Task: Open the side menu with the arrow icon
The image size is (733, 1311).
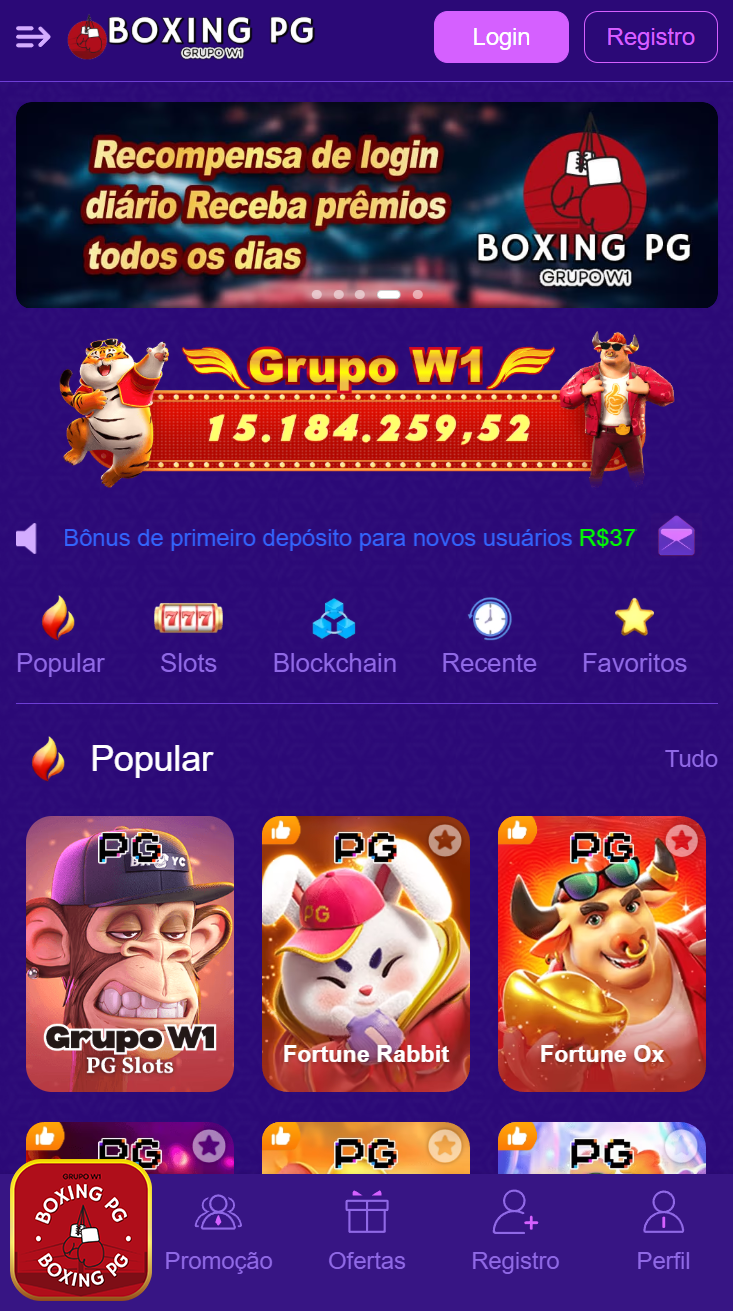Action: (x=32, y=36)
